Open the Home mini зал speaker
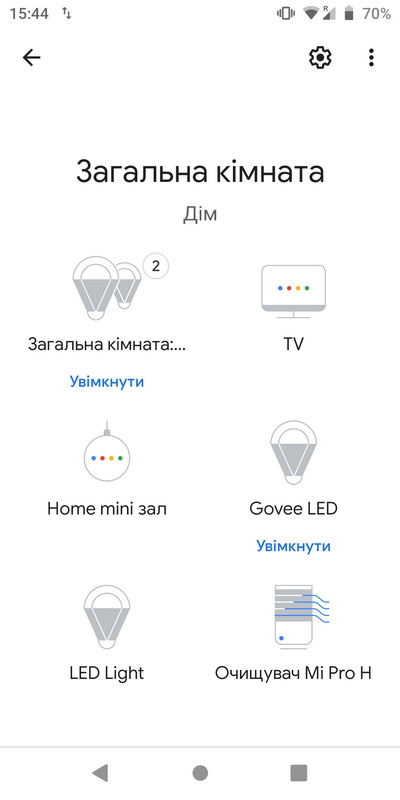Image resolution: width=400 pixels, height=800 pixels. point(107,468)
